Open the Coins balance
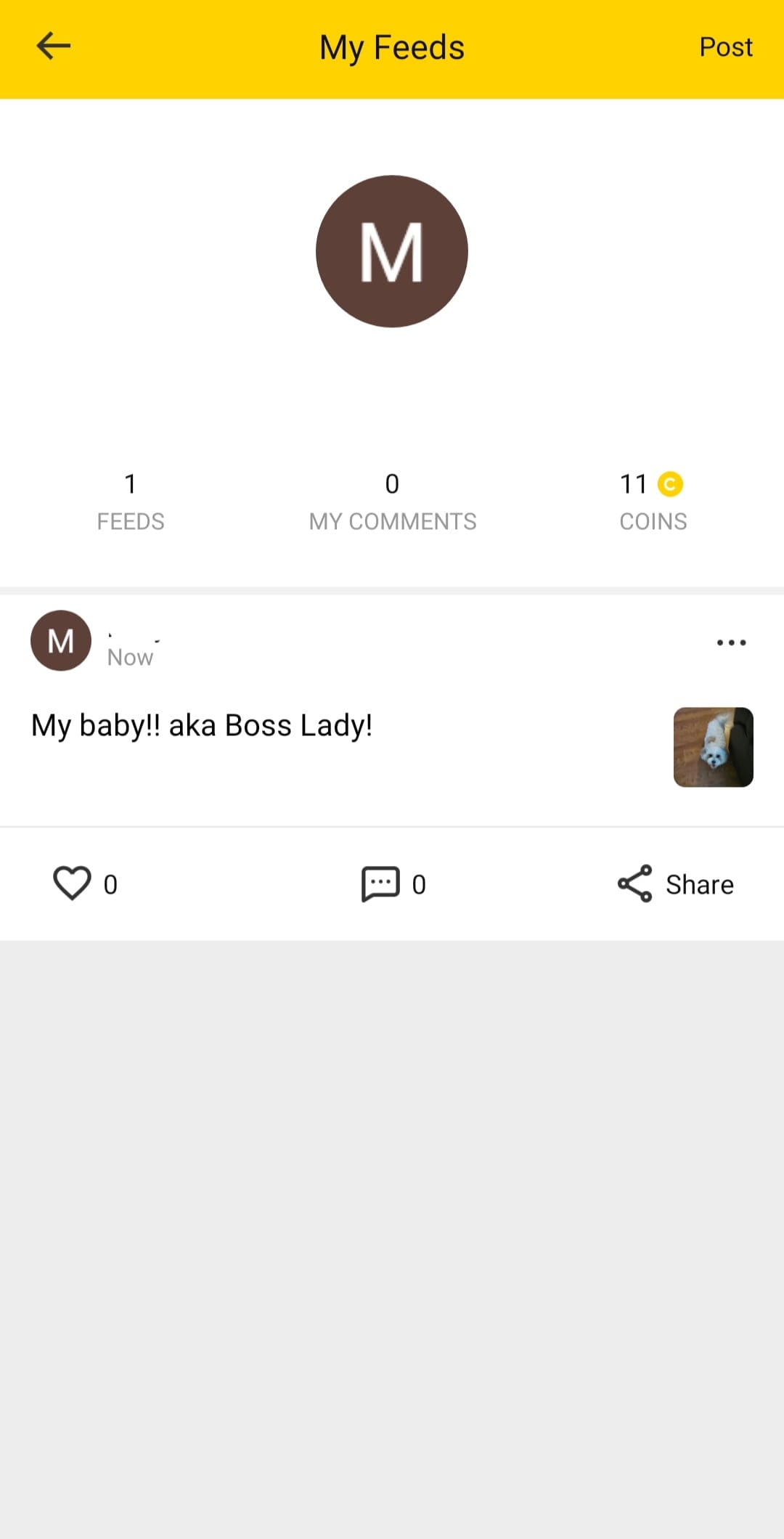784x1539 pixels. coord(653,502)
